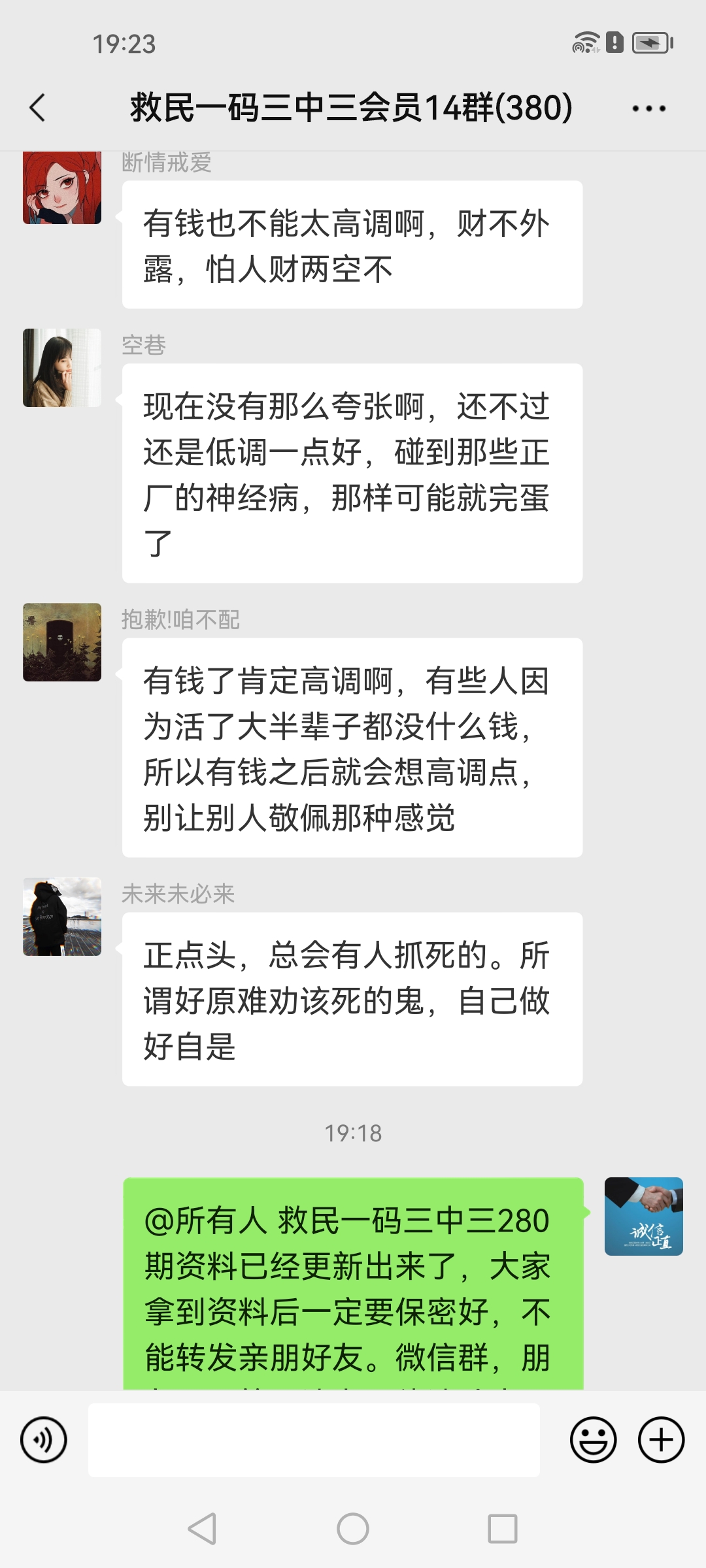This screenshot has height=1568, width=706.
Task: Open the system recent apps view
Action: pyautogui.click(x=502, y=1529)
